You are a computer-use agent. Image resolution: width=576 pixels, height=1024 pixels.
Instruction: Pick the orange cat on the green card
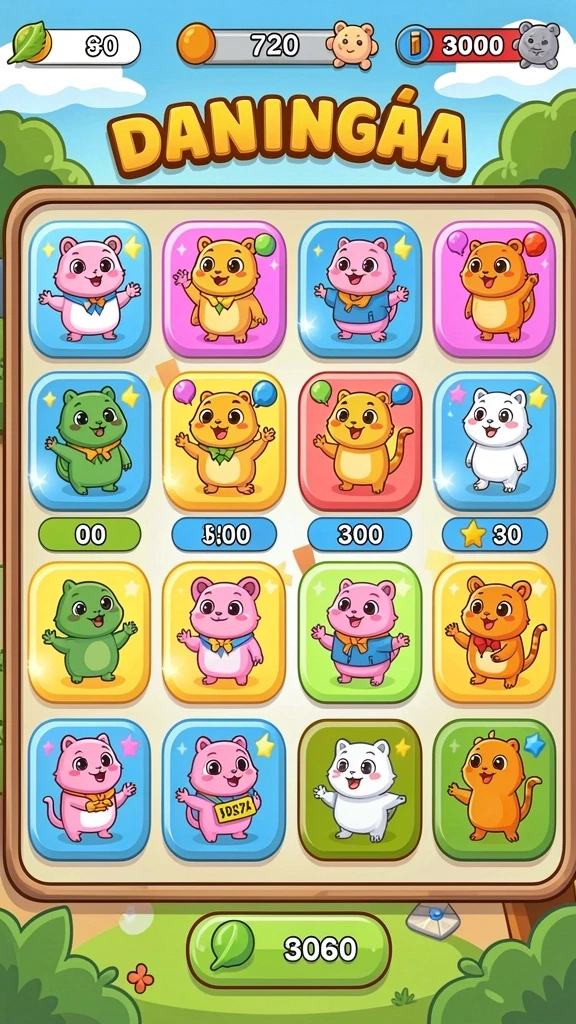pyautogui.click(x=494, y=790)
